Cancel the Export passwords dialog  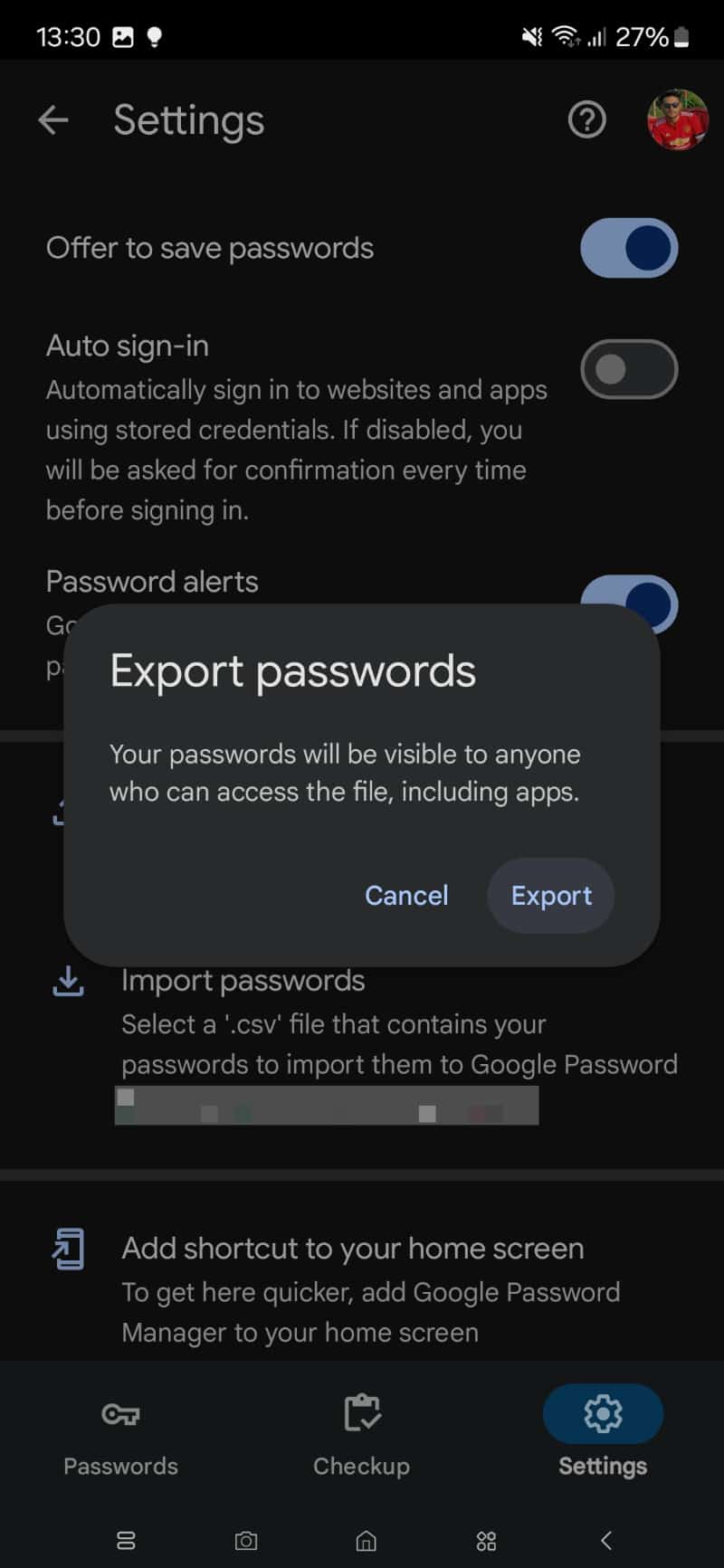click(406, 895)
